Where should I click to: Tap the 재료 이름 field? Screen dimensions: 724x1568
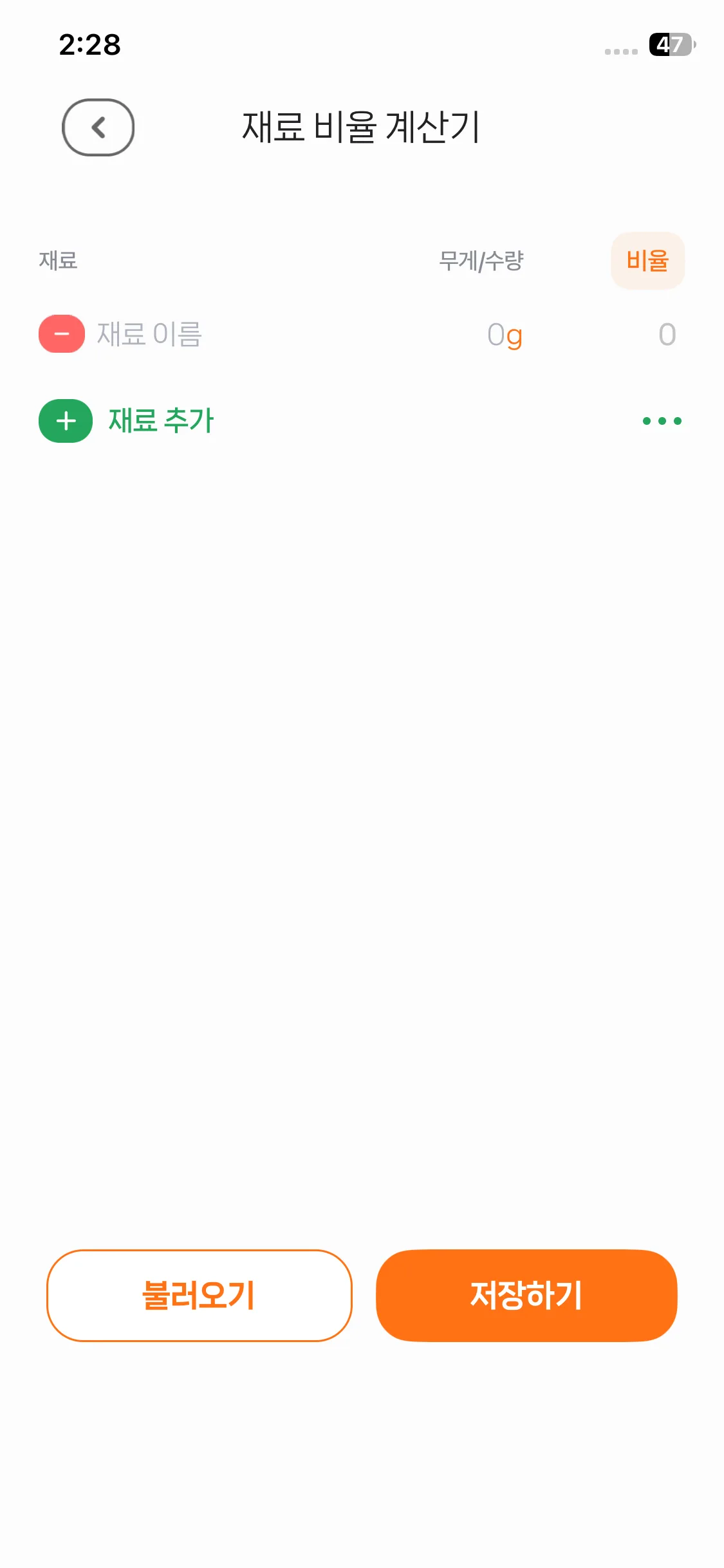149,335
